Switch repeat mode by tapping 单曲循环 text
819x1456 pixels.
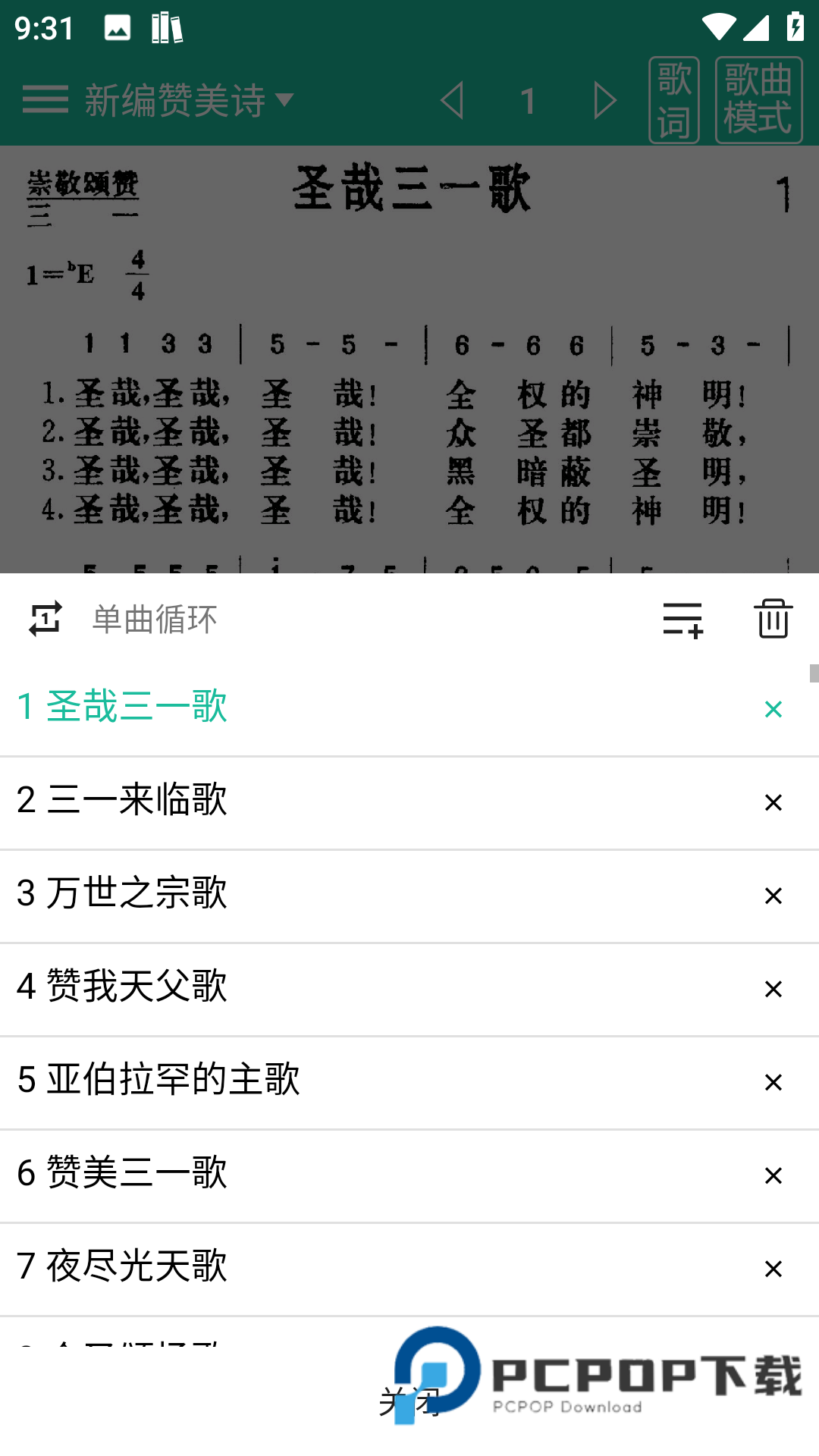pyautogui.click(x=154, y=618)
